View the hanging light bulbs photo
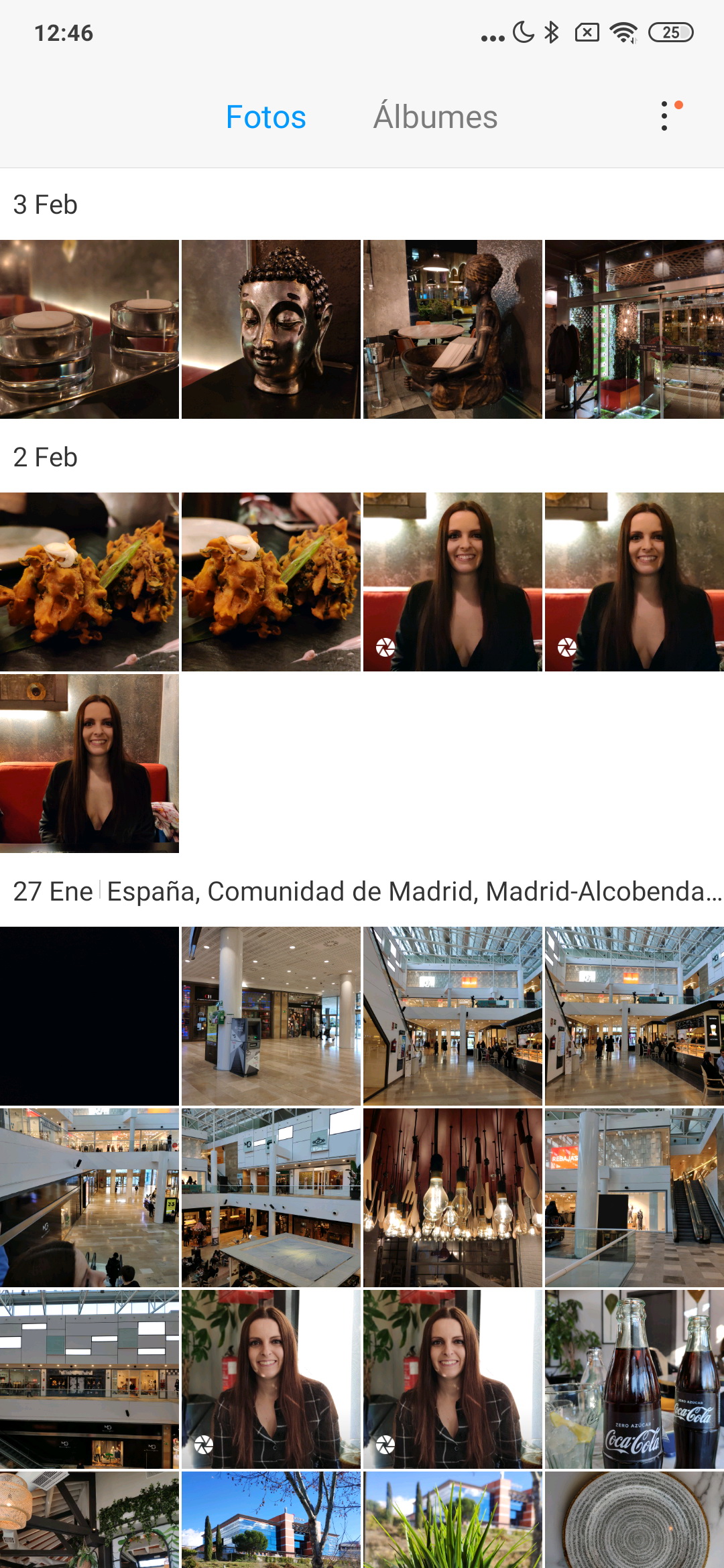This screenshot has height=1568, width=724. (x=452, y=1197)
